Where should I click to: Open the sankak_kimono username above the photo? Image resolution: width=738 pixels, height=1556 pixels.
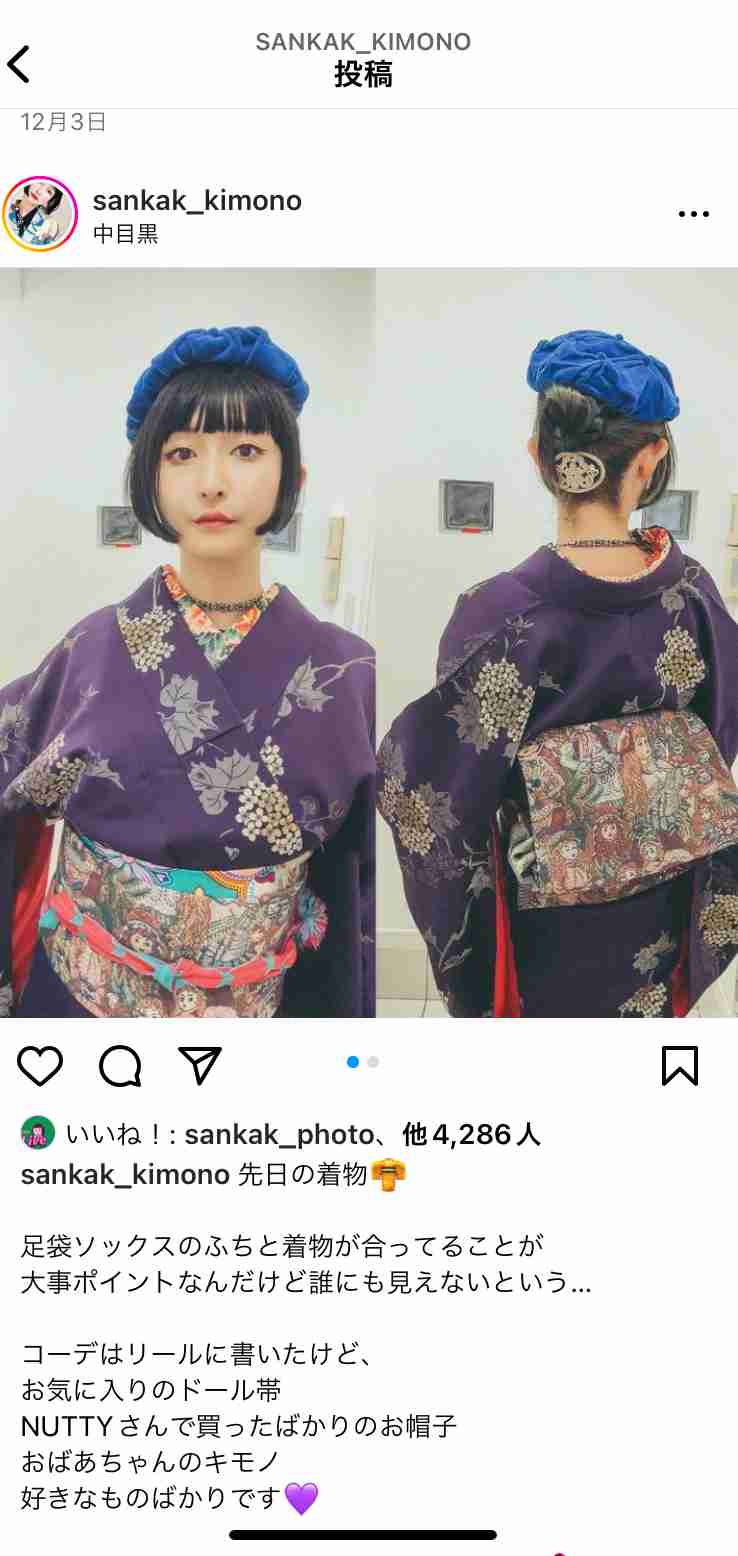click(197, 200)
